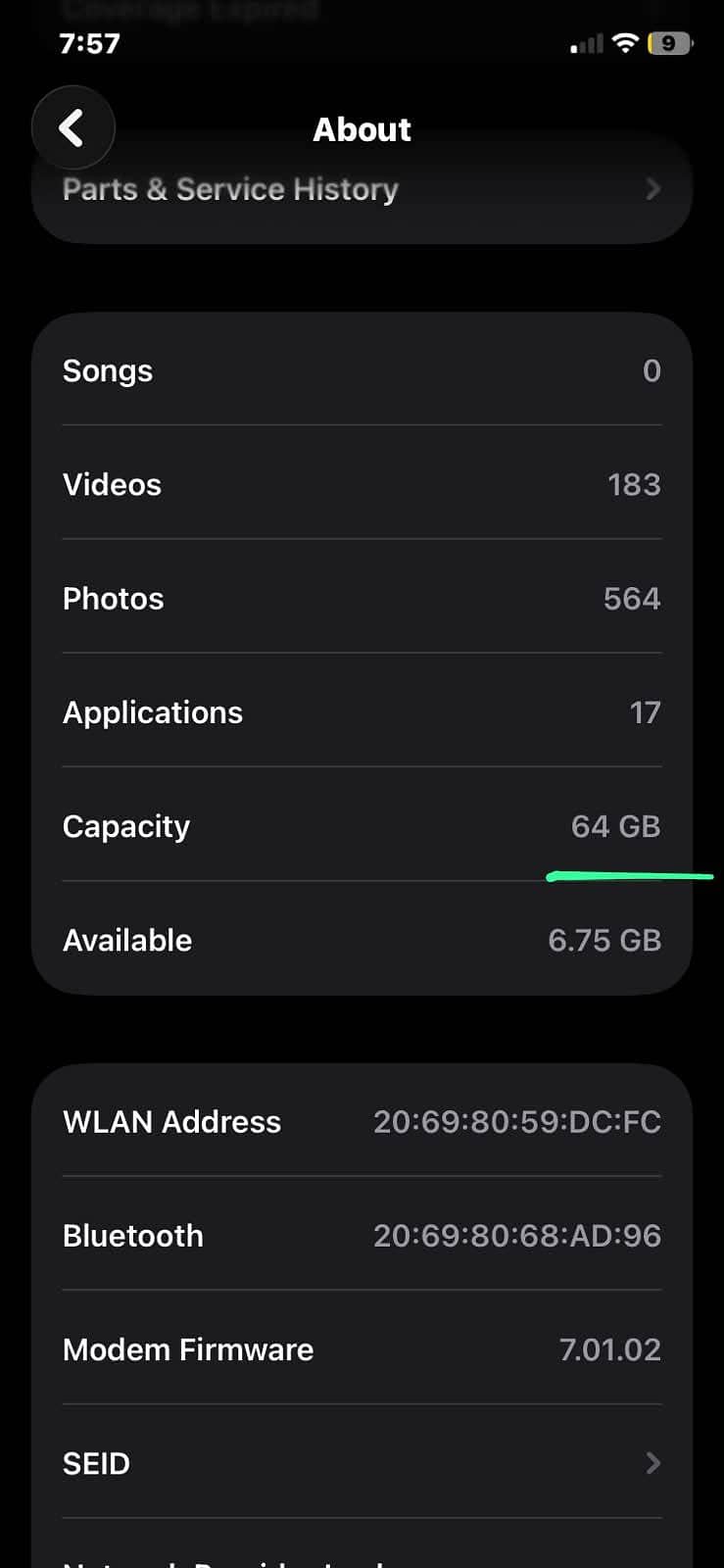Open the SEID row
The image size is (724, 1568).
coord(362,1462)
